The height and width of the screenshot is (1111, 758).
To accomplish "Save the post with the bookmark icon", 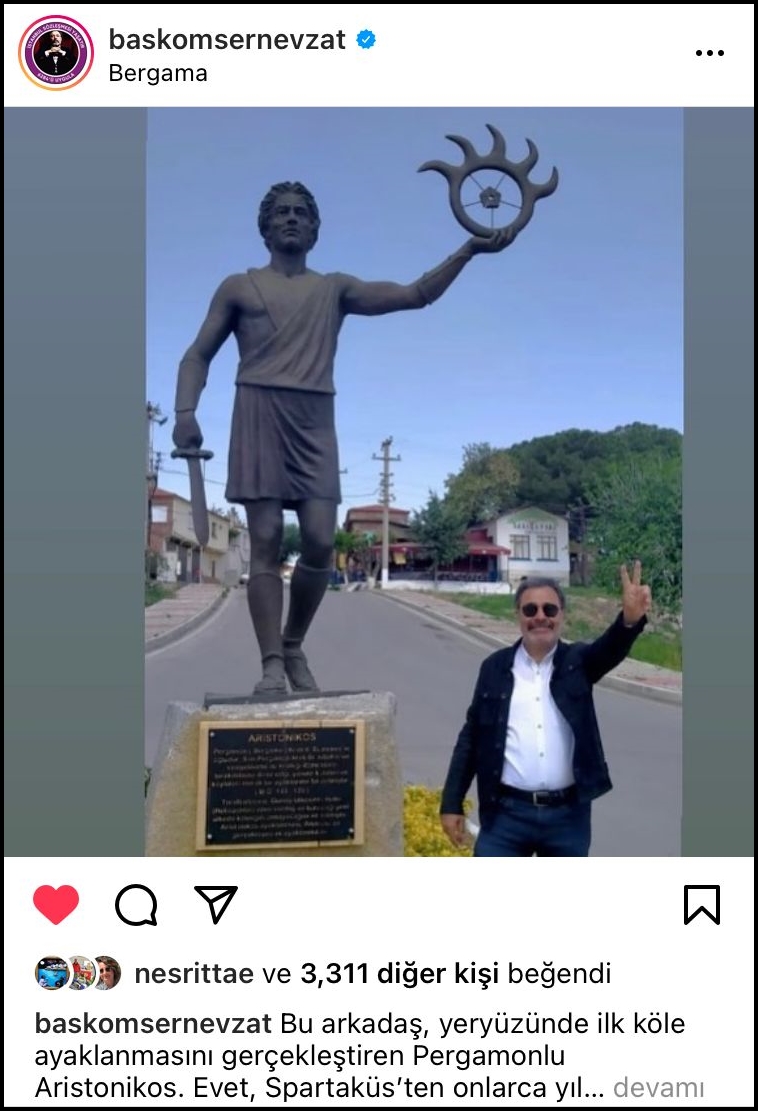I will coord(702,905).
